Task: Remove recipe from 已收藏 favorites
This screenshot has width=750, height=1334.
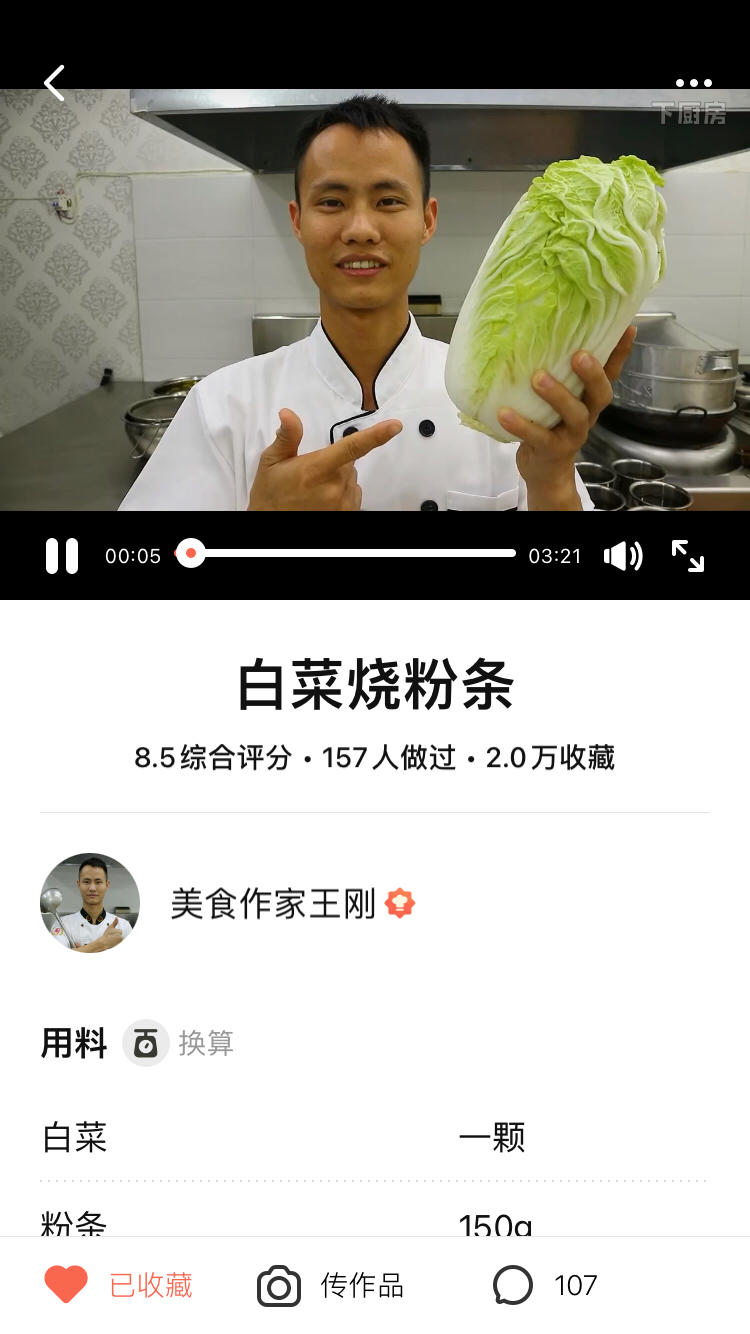Action: pyautogui.click(x=118, y=1285)
